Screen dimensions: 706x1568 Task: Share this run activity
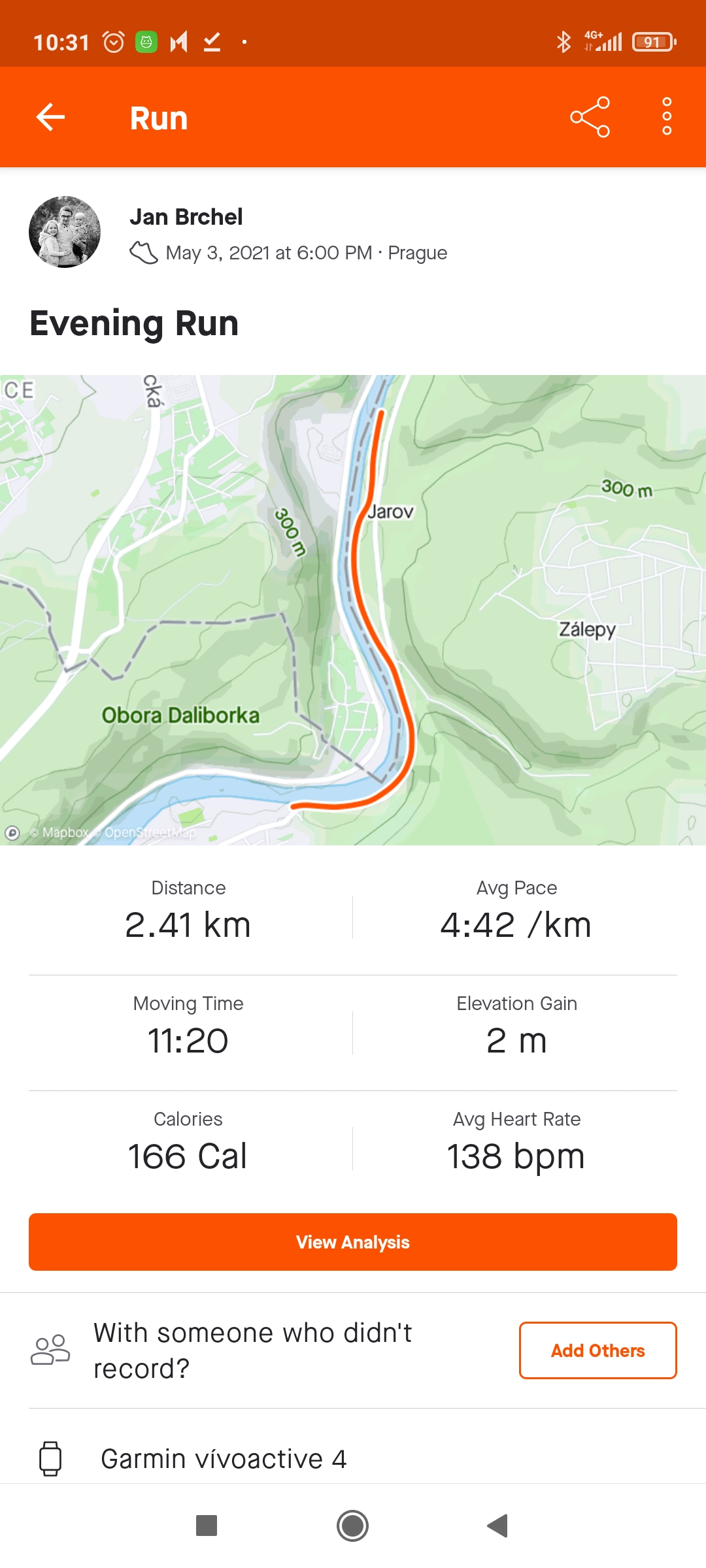tap(590, 117)
